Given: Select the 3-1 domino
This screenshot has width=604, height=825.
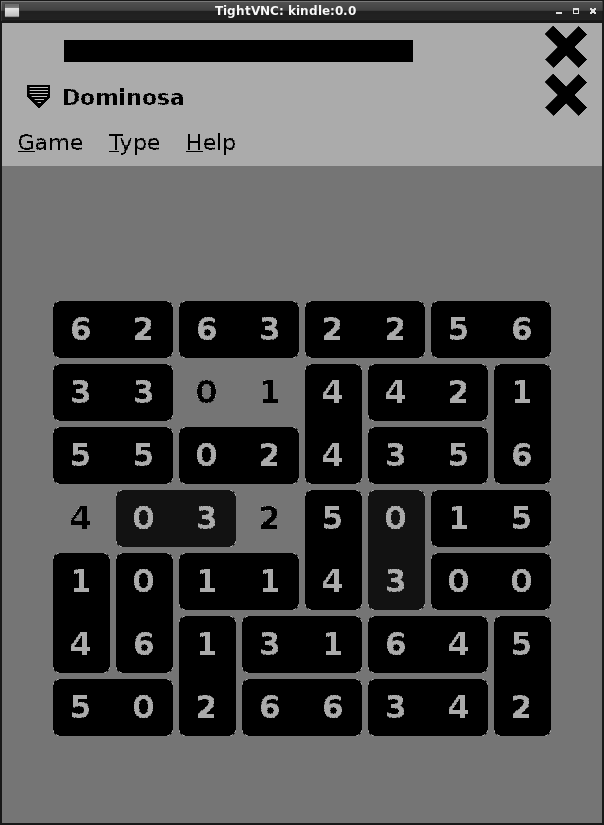Looking at the screenshot, I should click(301, 644).
